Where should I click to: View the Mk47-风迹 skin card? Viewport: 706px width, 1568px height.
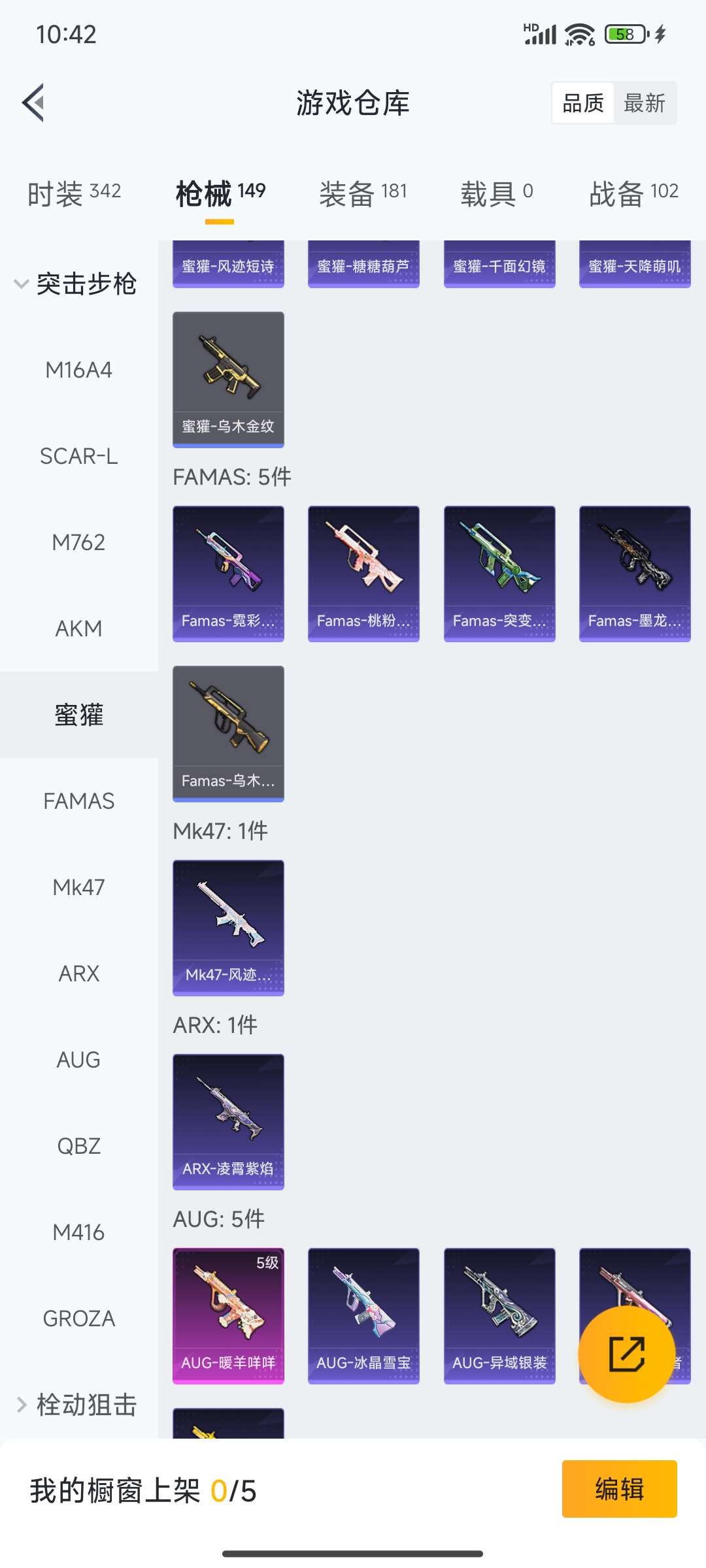click(228, 927)
